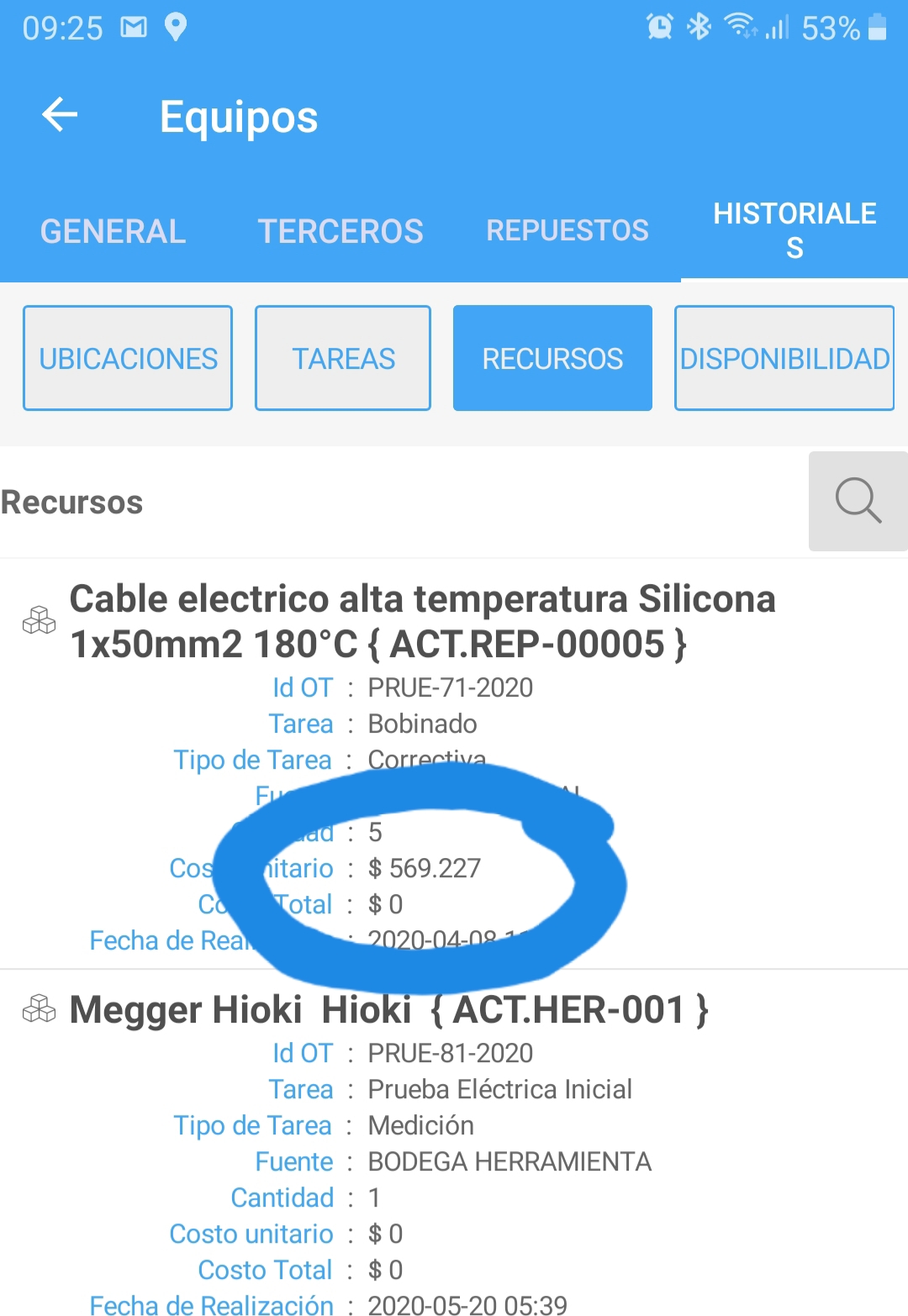Image resolution: width=908 pixels, height=1316 pixels.
Task: Open the REPUESTOS tab
Action: pyautogui.click(x=567, y=230)
